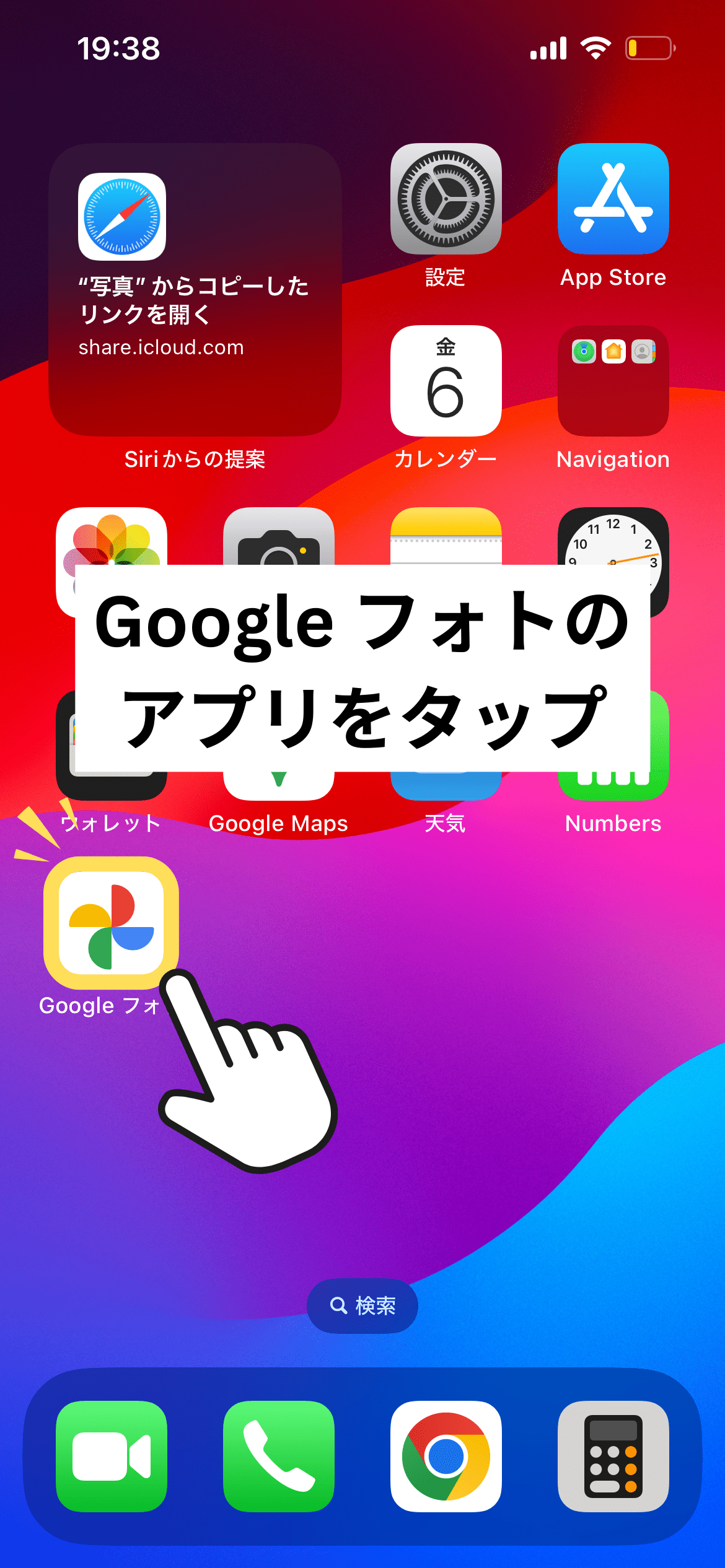Open the Numbers app

click(x=613, y=786)
